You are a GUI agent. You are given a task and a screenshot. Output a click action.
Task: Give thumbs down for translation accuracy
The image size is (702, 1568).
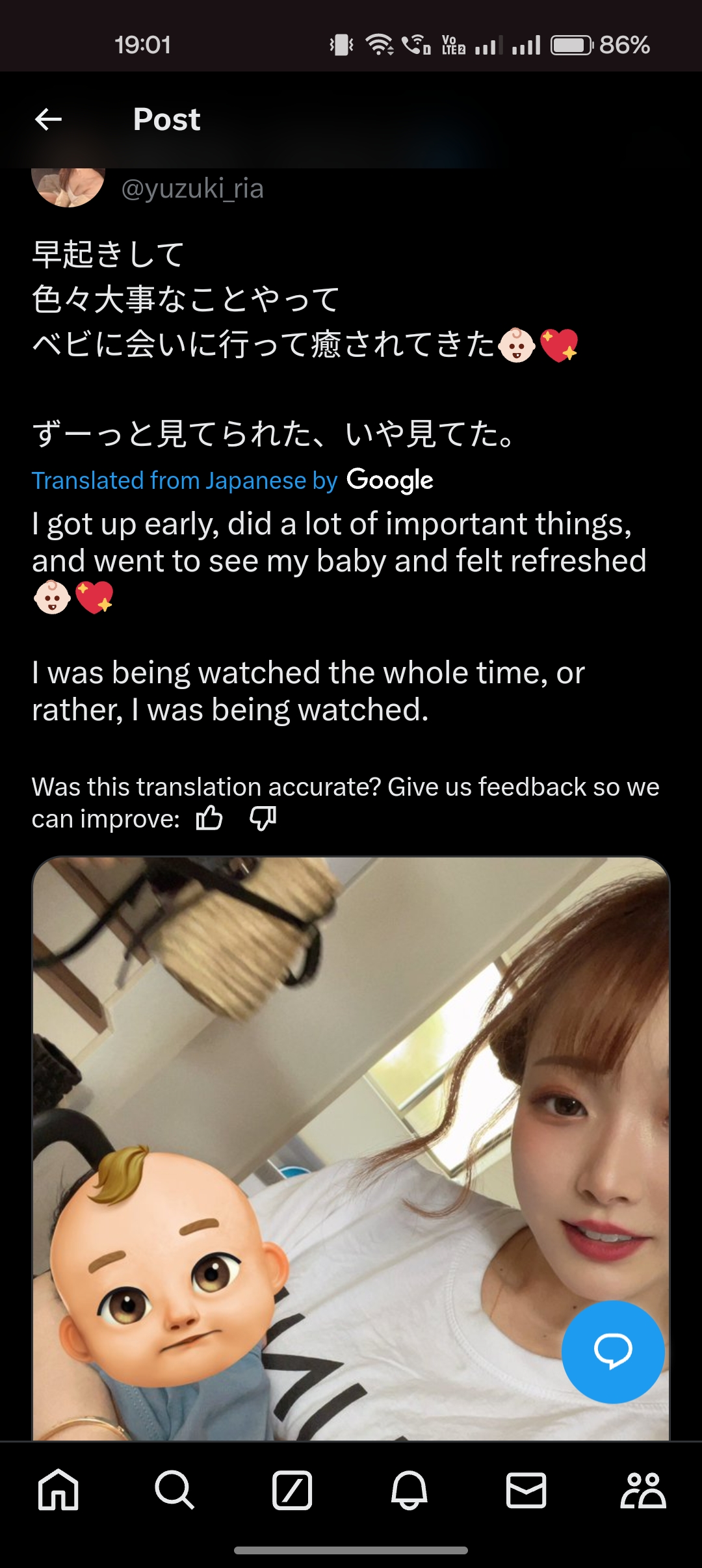point(263,818)
